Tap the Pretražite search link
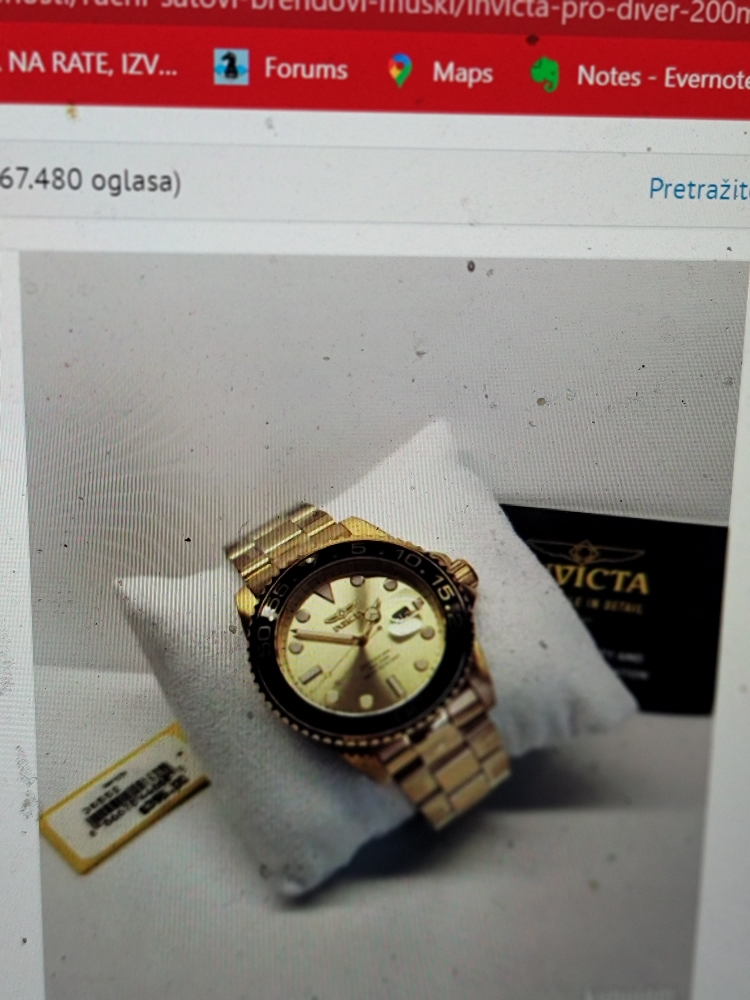Image resolution: width=750 pixels, height=1000 pixels. 698,189
